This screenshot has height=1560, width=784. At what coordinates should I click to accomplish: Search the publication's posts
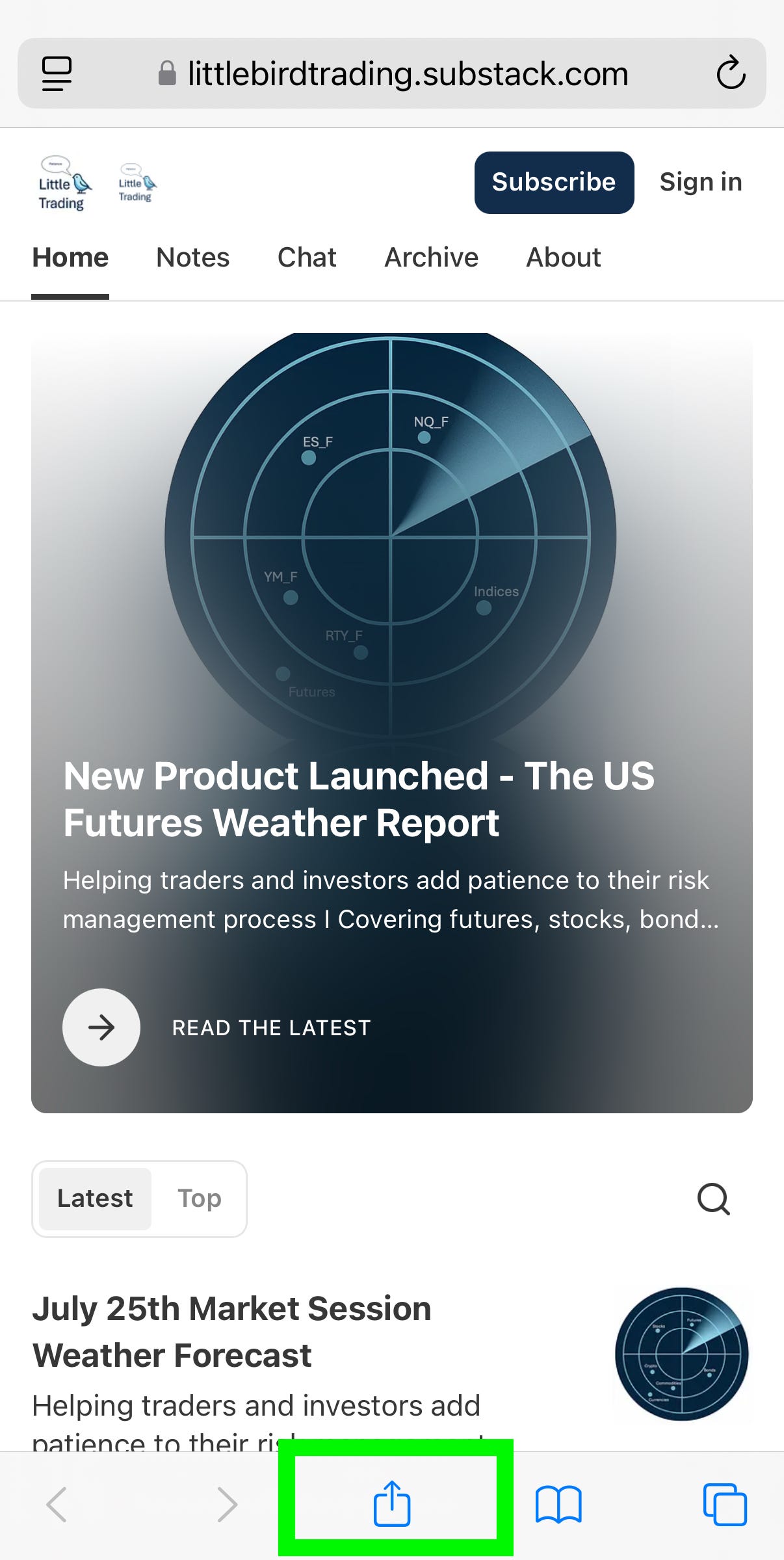(x=713, y=1198)
